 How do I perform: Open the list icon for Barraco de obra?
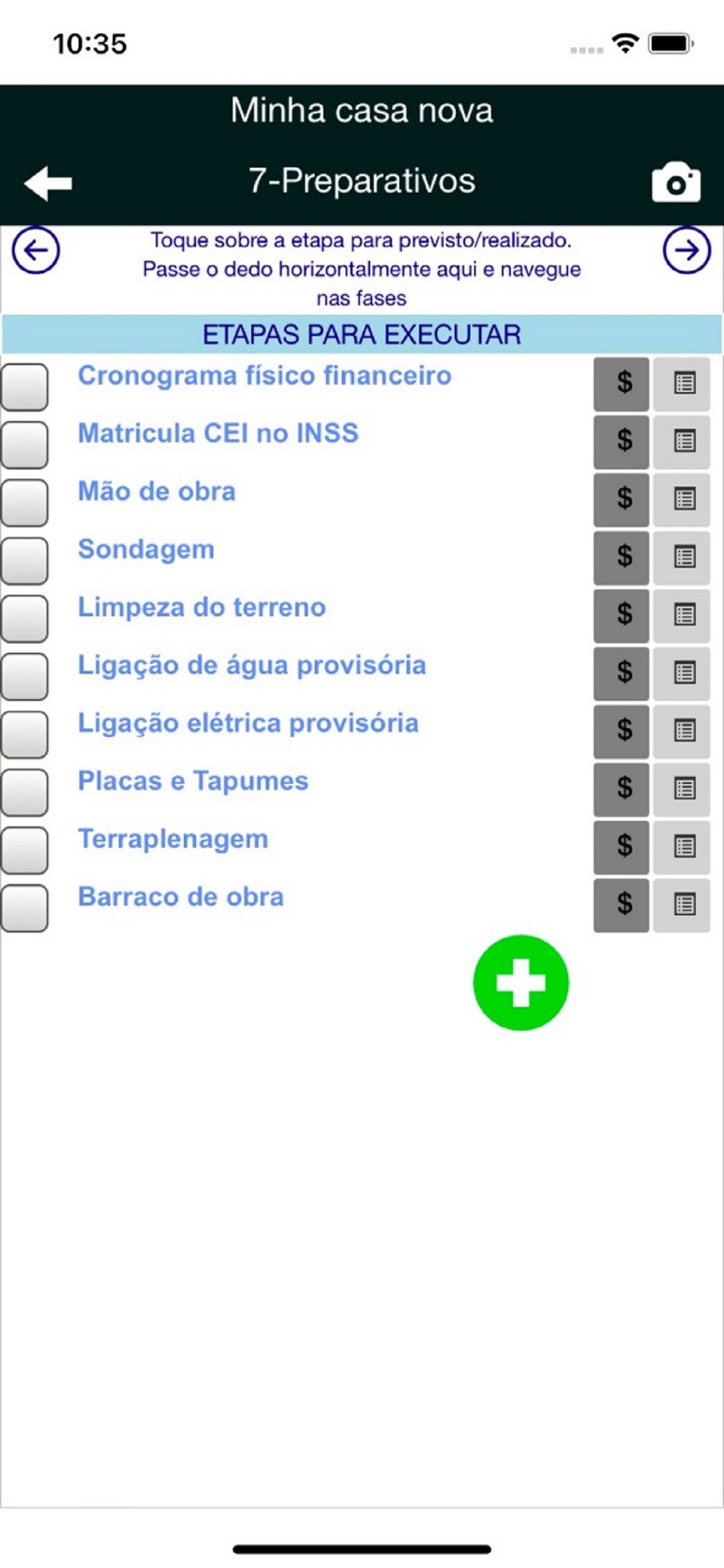pos(682,905)
